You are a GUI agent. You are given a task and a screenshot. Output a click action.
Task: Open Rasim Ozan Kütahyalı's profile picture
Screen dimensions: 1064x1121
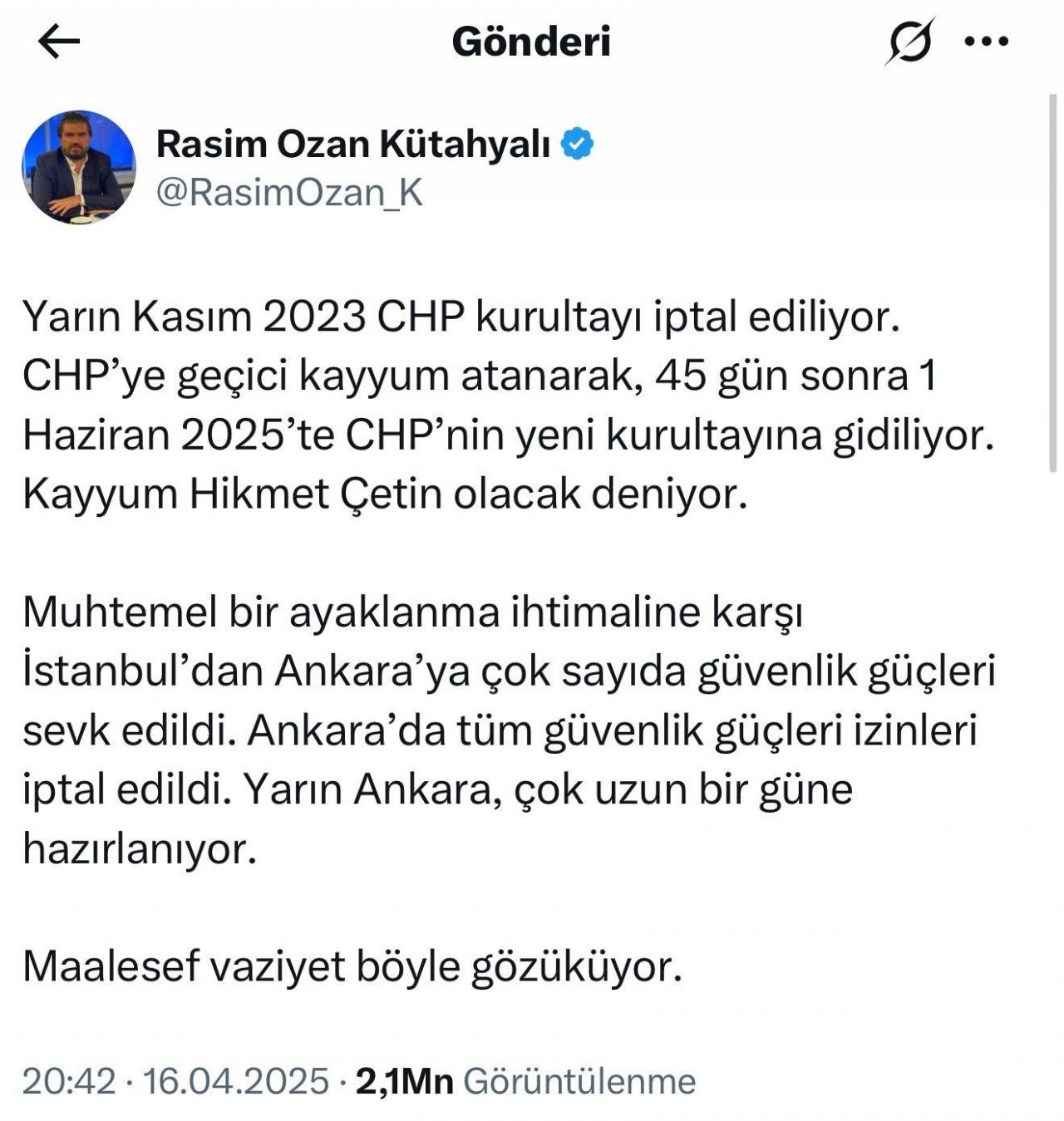(79, 167)
